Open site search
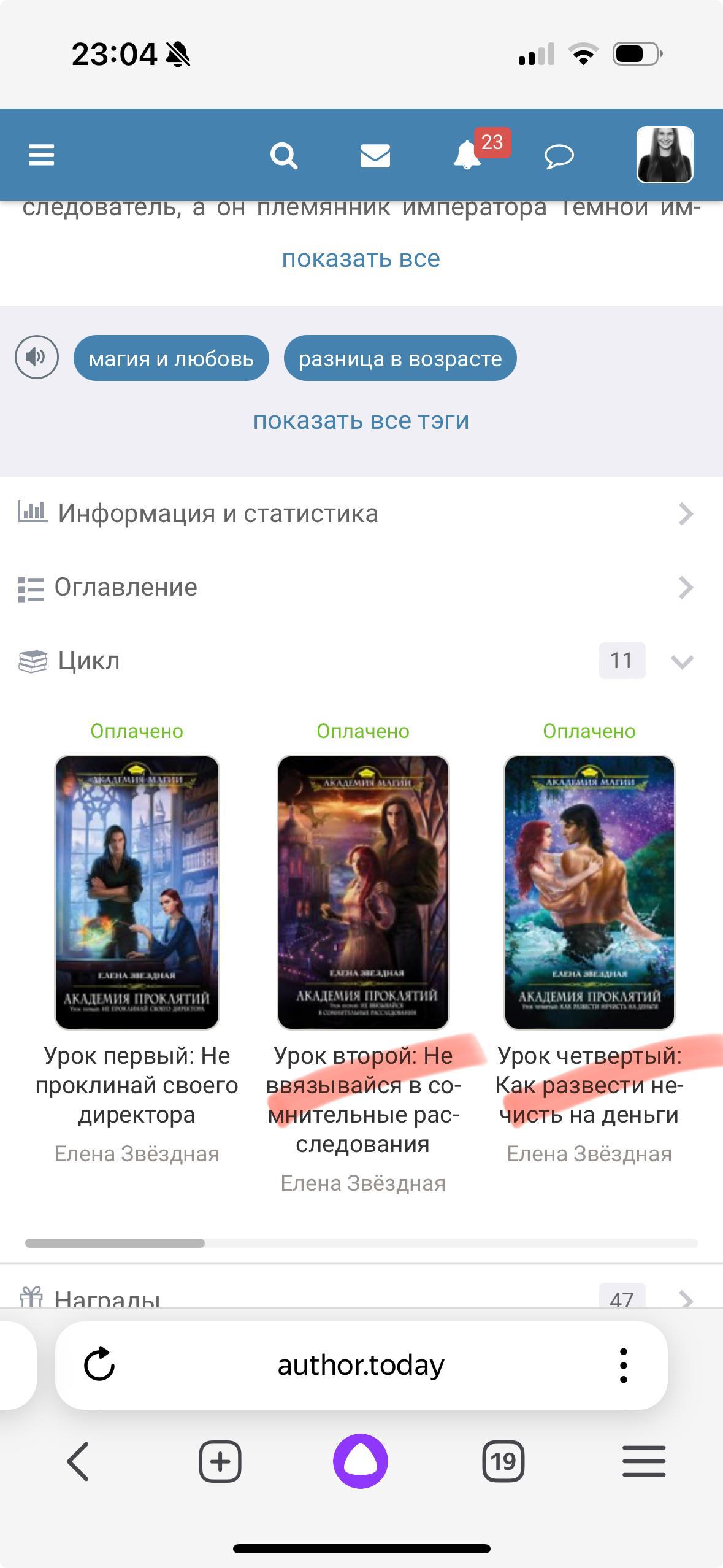 coord(284,155)
